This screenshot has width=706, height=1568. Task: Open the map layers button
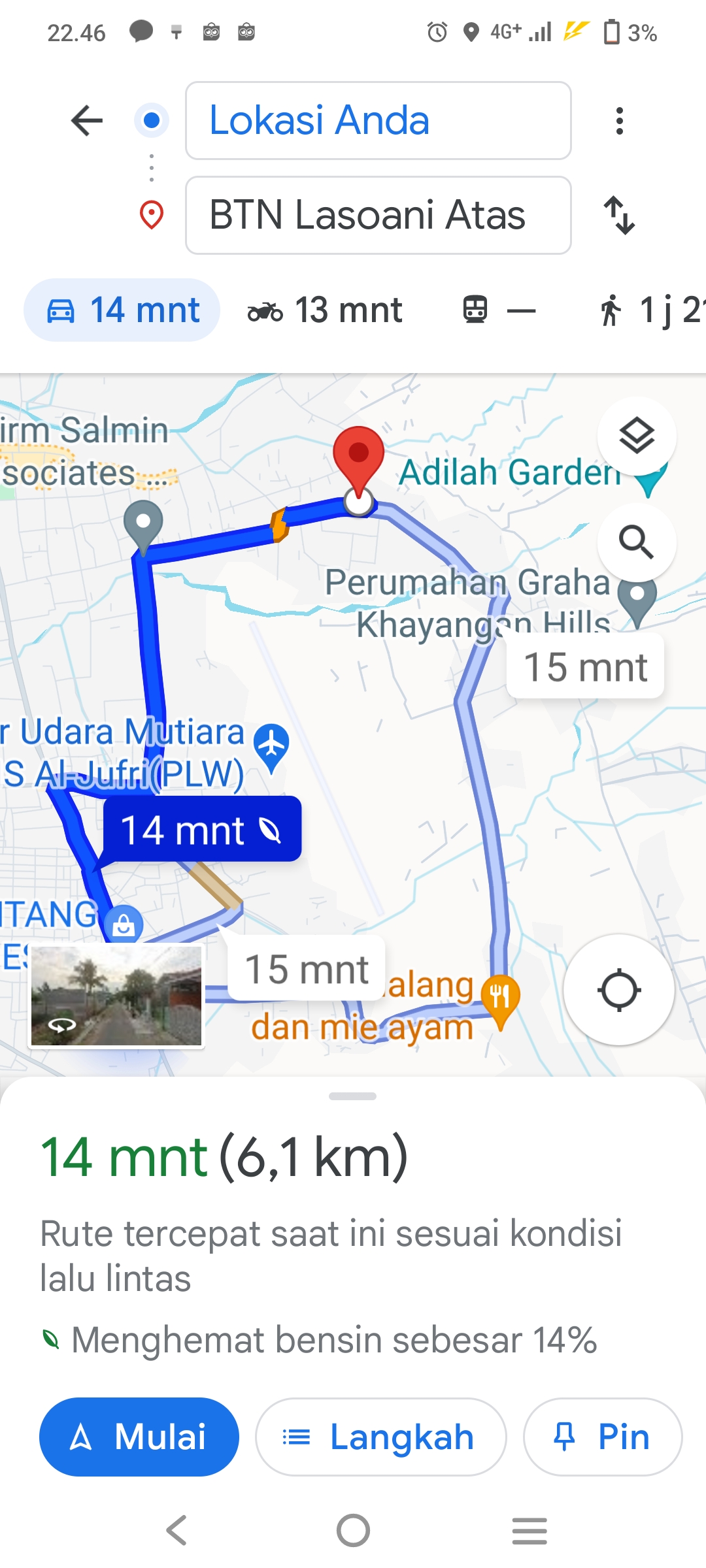click(x=637, y=436)
